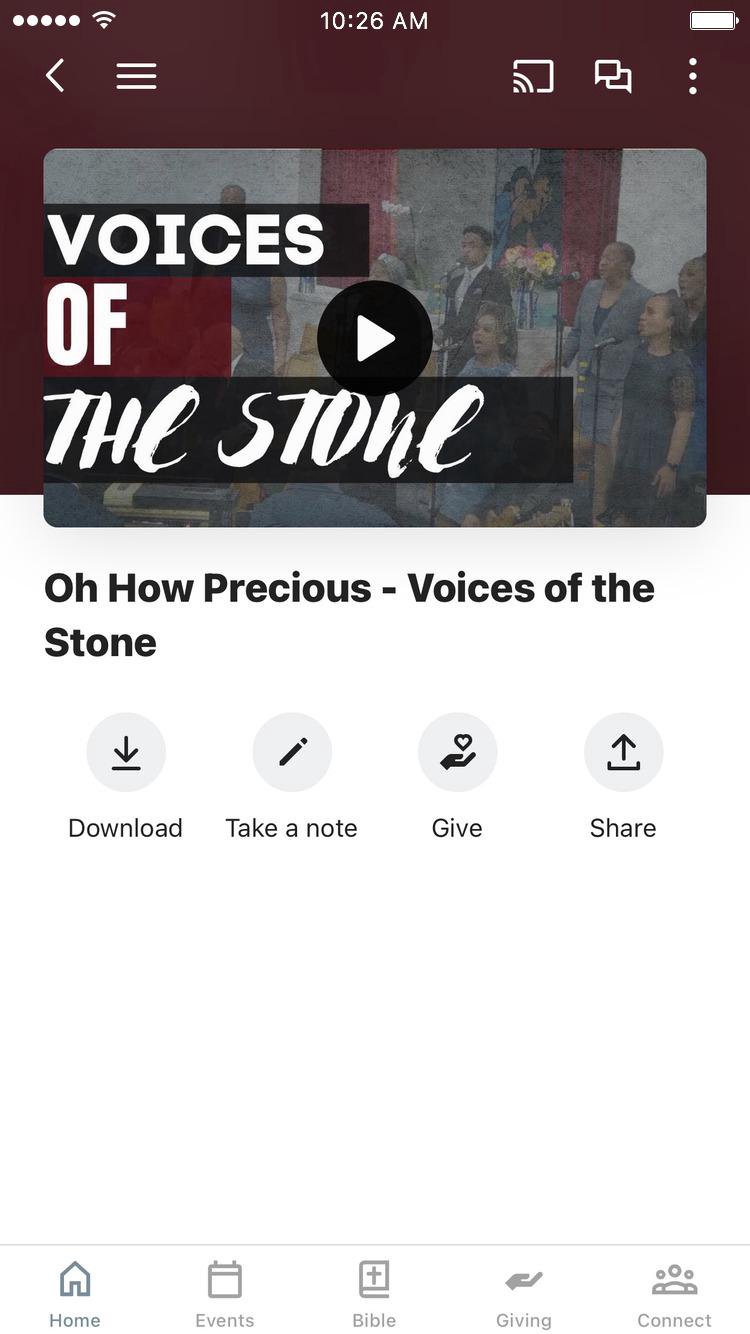Switch to the Home tab
The height and width of the screenshot is (1334, 750).
click(75, 1292)
